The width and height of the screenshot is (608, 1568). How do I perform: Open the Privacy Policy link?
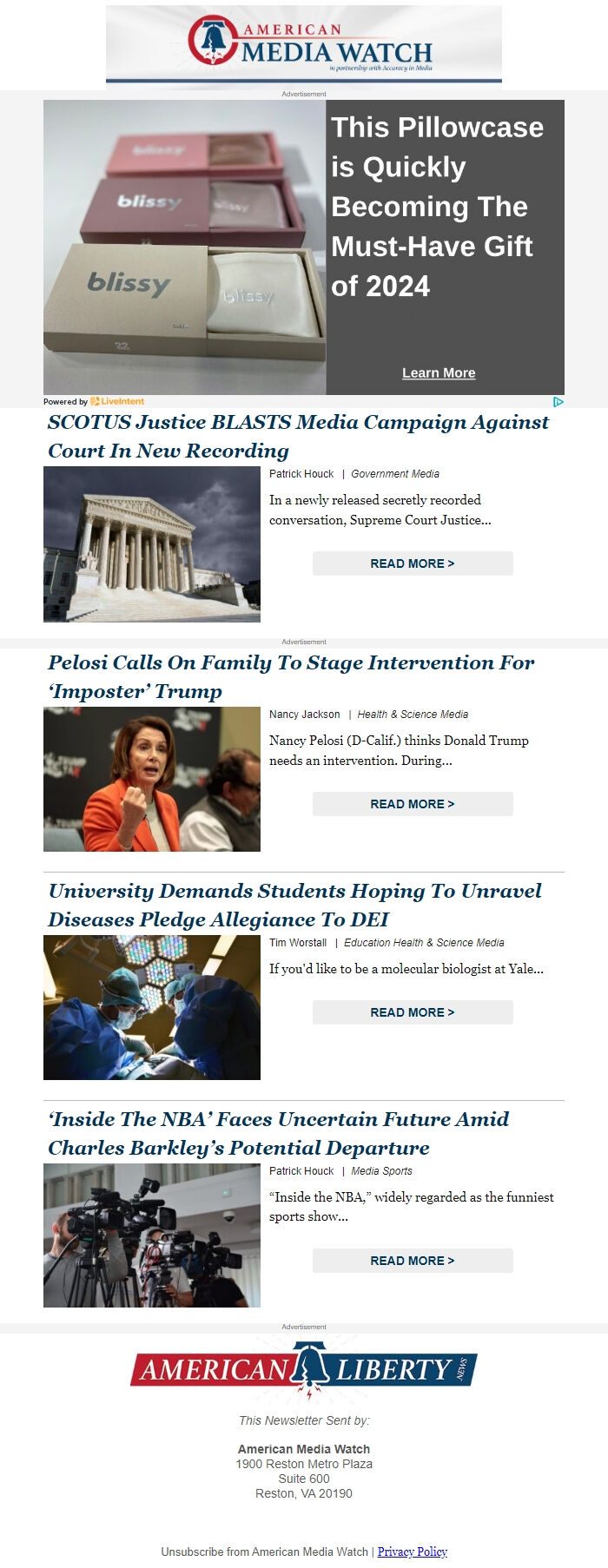412,1552
